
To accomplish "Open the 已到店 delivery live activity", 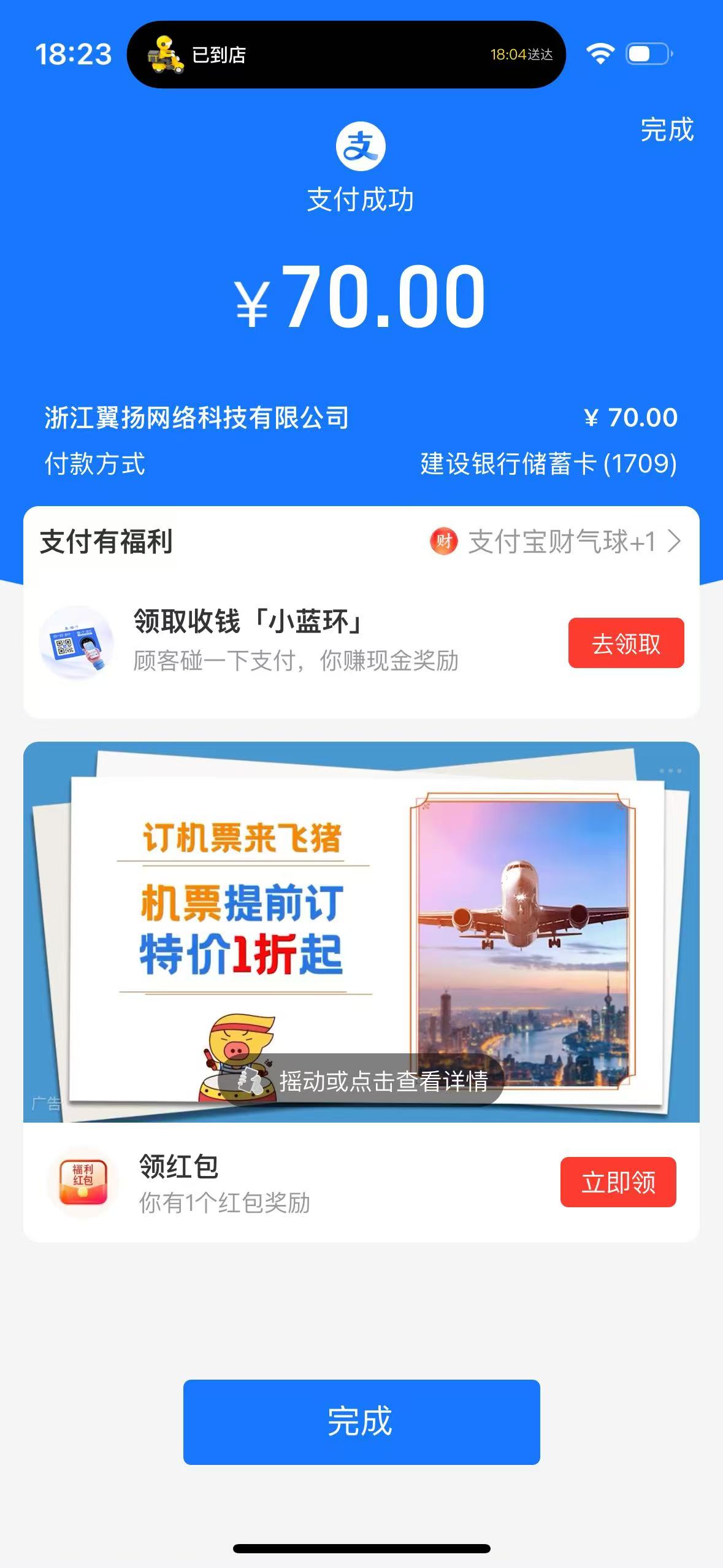I will pyautogui.click(x=346, y=55).
